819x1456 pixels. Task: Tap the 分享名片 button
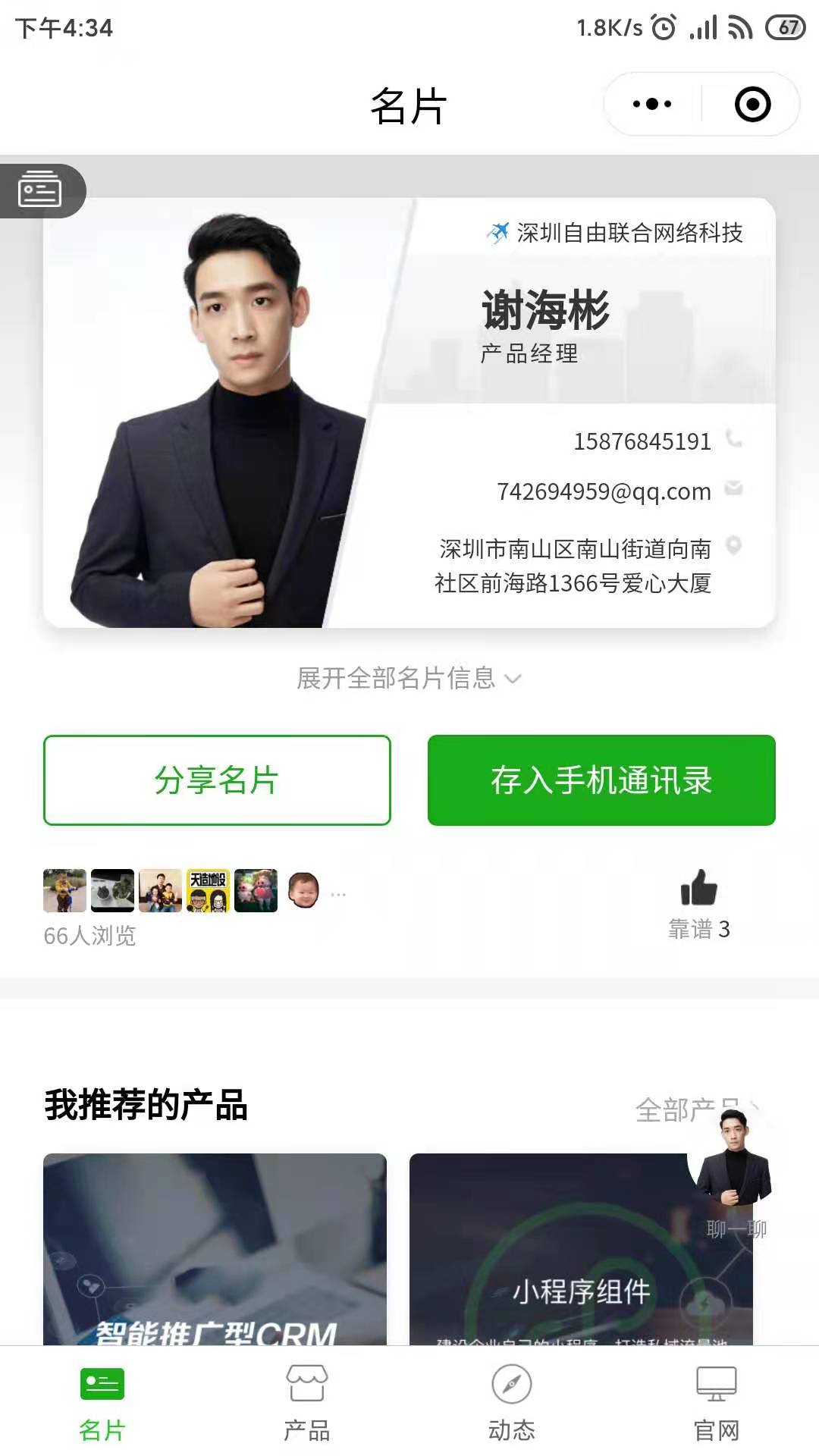coord(217,780)
